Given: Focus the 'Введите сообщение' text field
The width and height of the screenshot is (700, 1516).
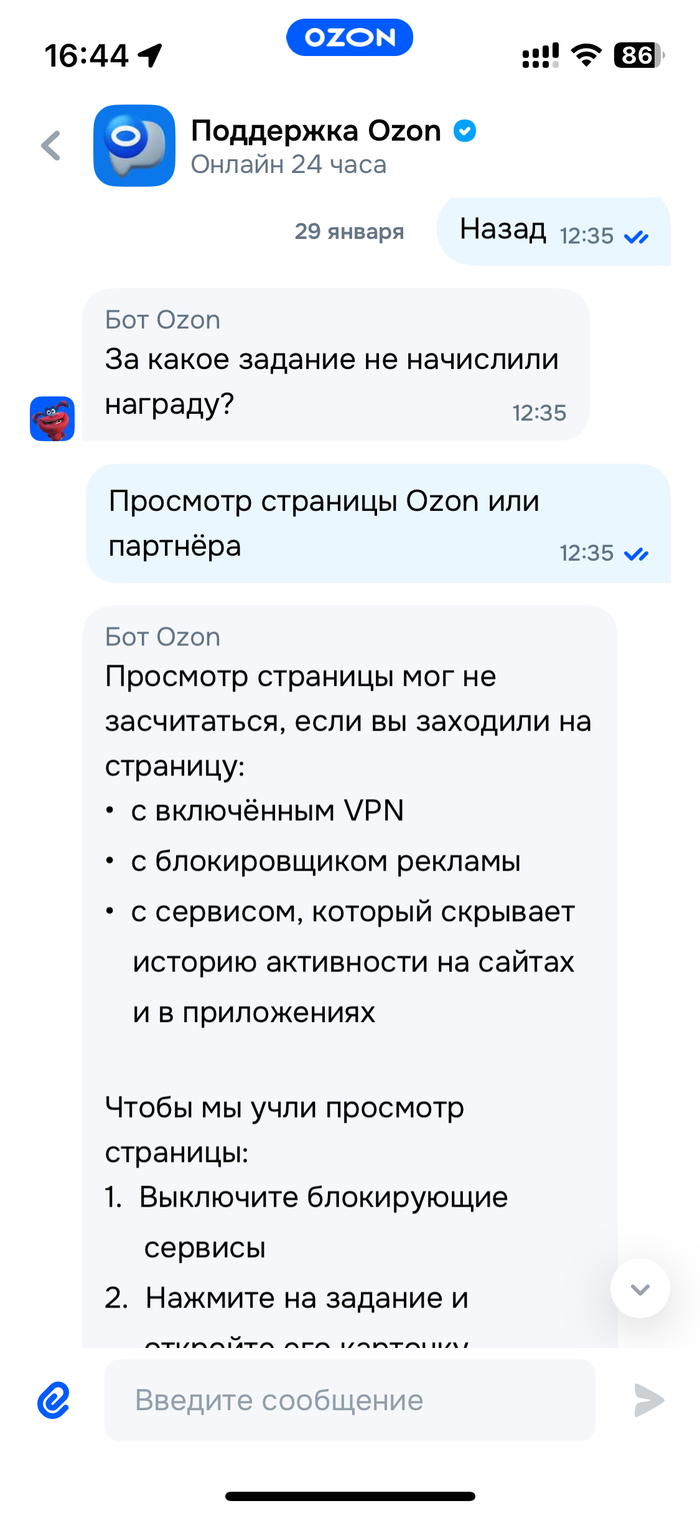Looking at the screenshot, I should point(350,1400).
